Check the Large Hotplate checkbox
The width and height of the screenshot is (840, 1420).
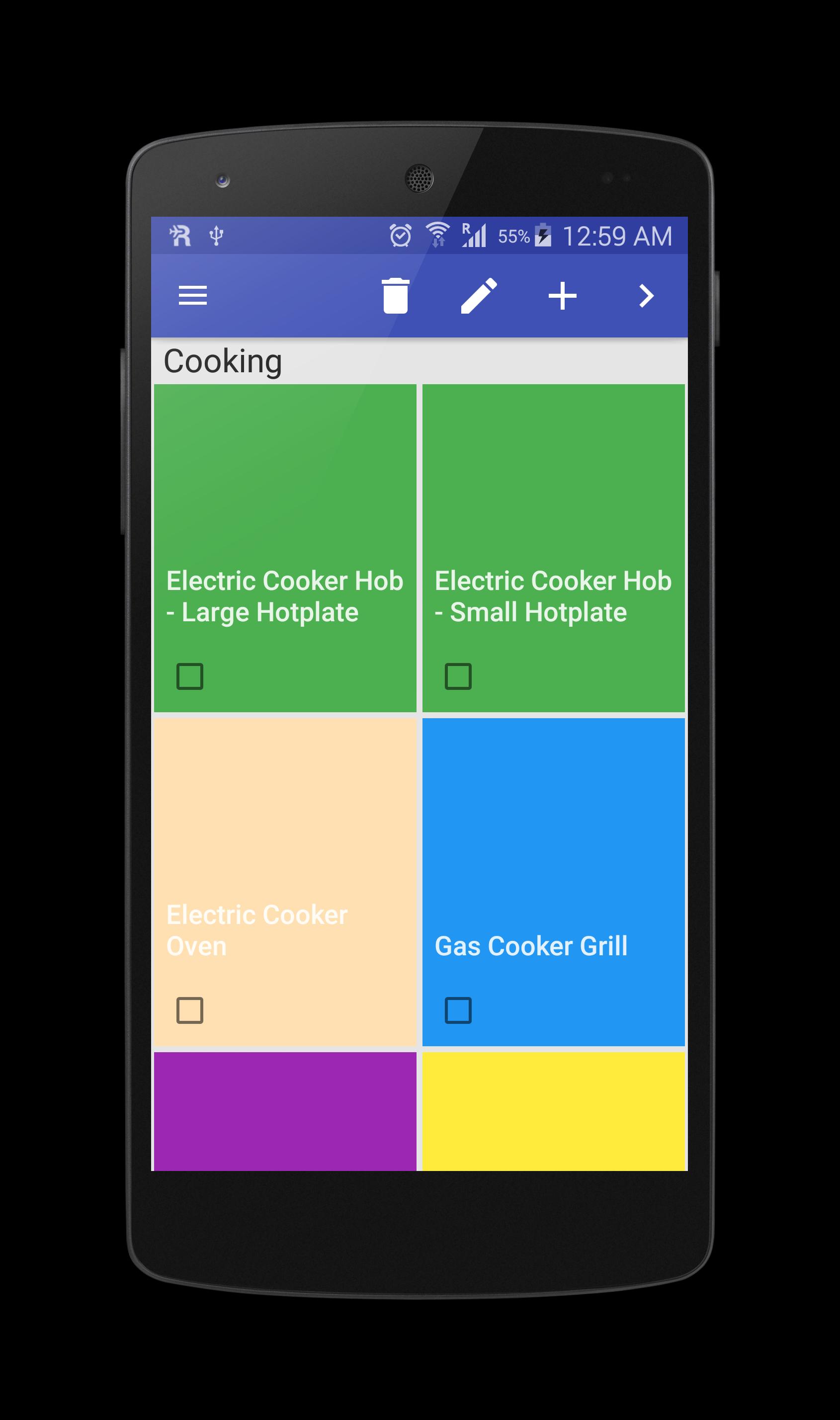pyautogui.click(x=190, y=676)
